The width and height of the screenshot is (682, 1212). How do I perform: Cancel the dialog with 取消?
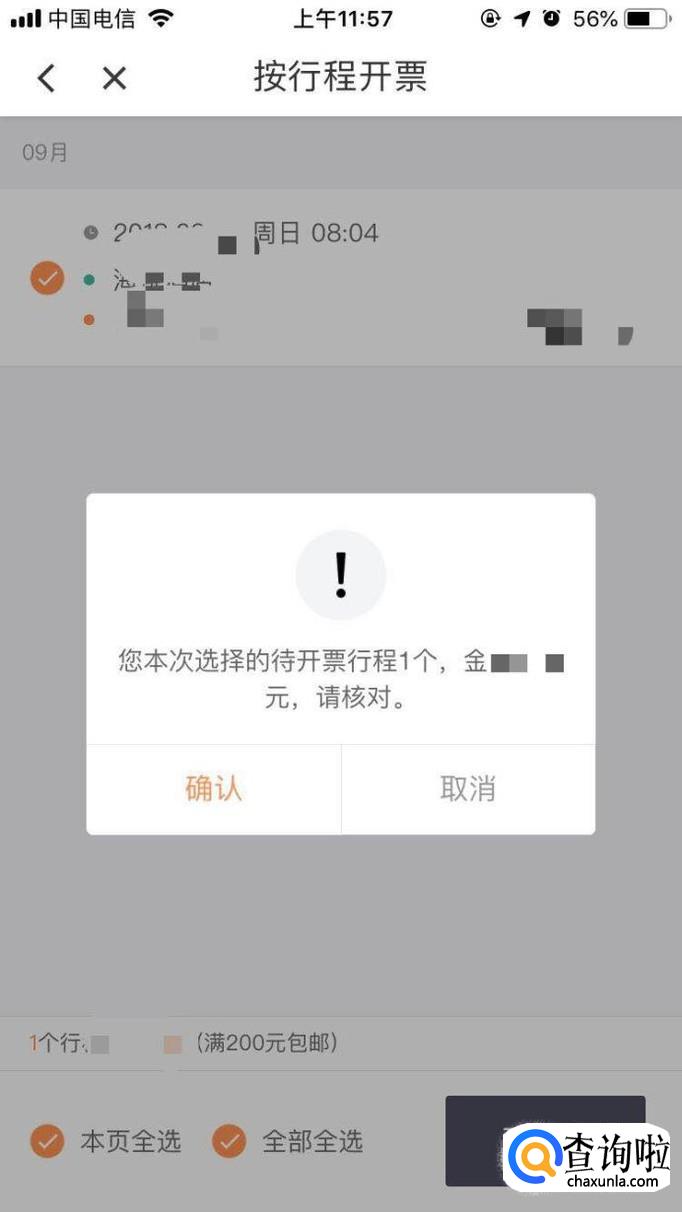[468, 789]
